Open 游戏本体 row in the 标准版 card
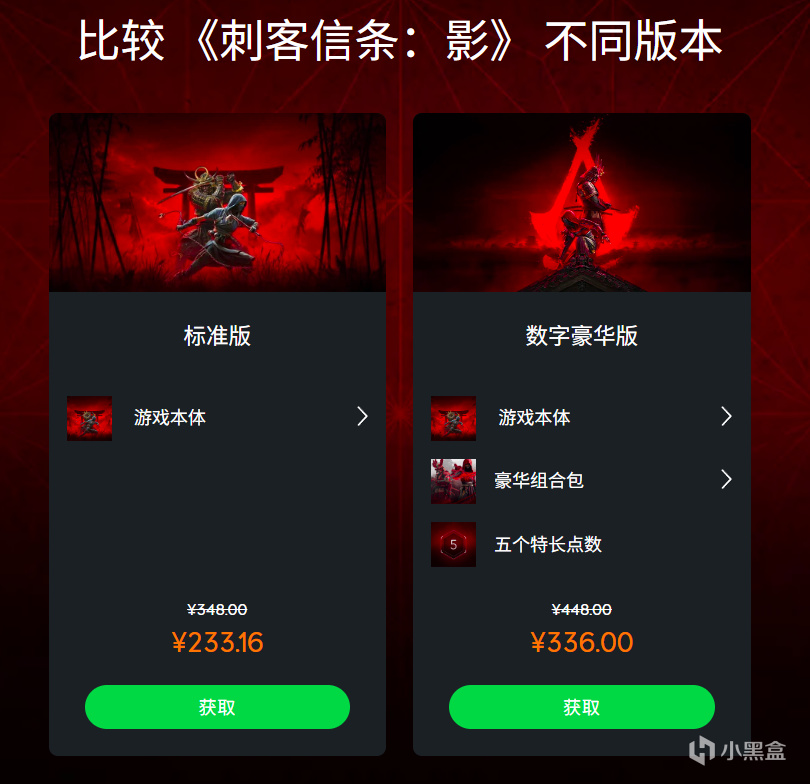Image resolution: width=810 pixels, height=784 pixels. 217,418
